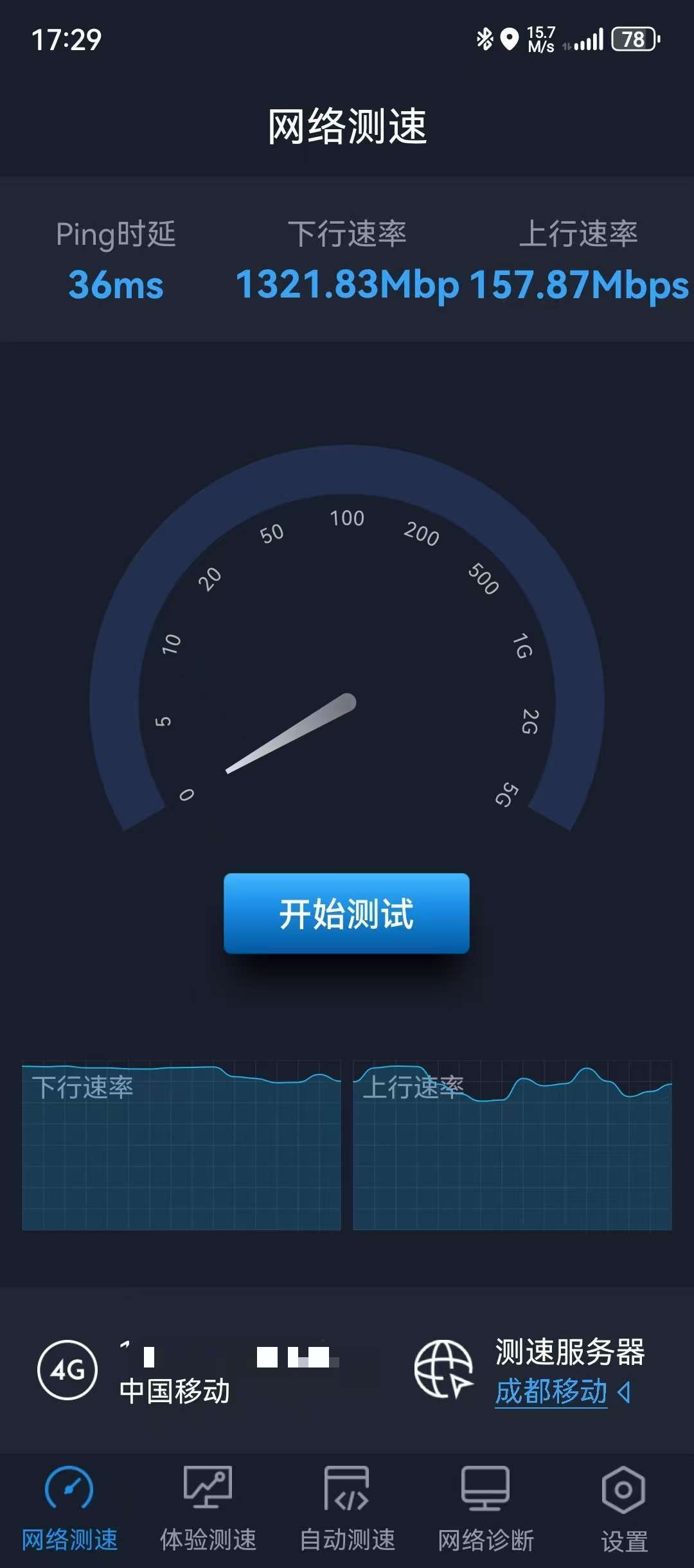Image resolution: width=694 pixels, height=1568 pixels.
Task: Open the 成都移动 speed test server selector
Action: point(560,1392)
